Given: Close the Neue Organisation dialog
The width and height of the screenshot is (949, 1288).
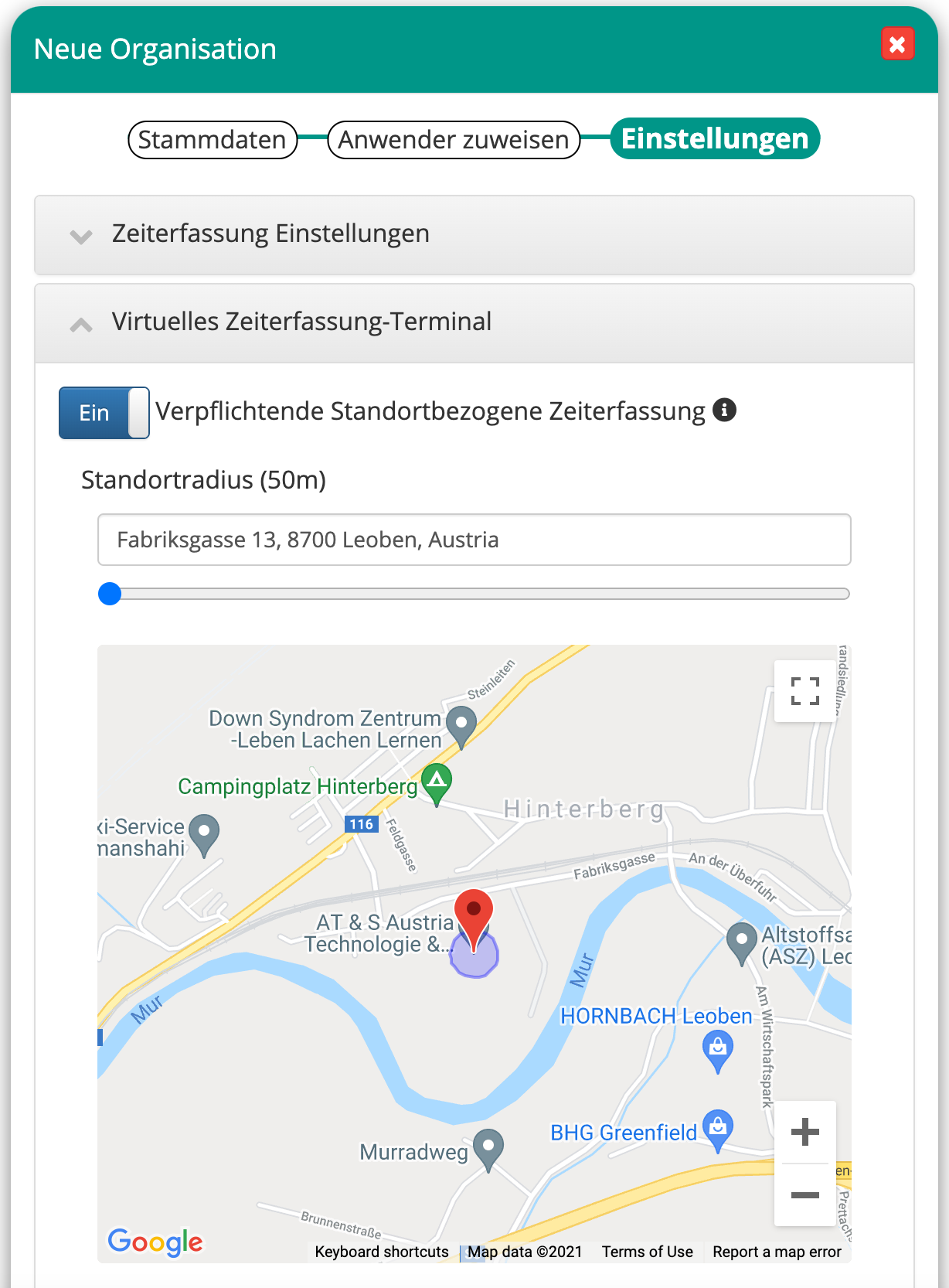Looking at the screenshot, I should 897,44.
